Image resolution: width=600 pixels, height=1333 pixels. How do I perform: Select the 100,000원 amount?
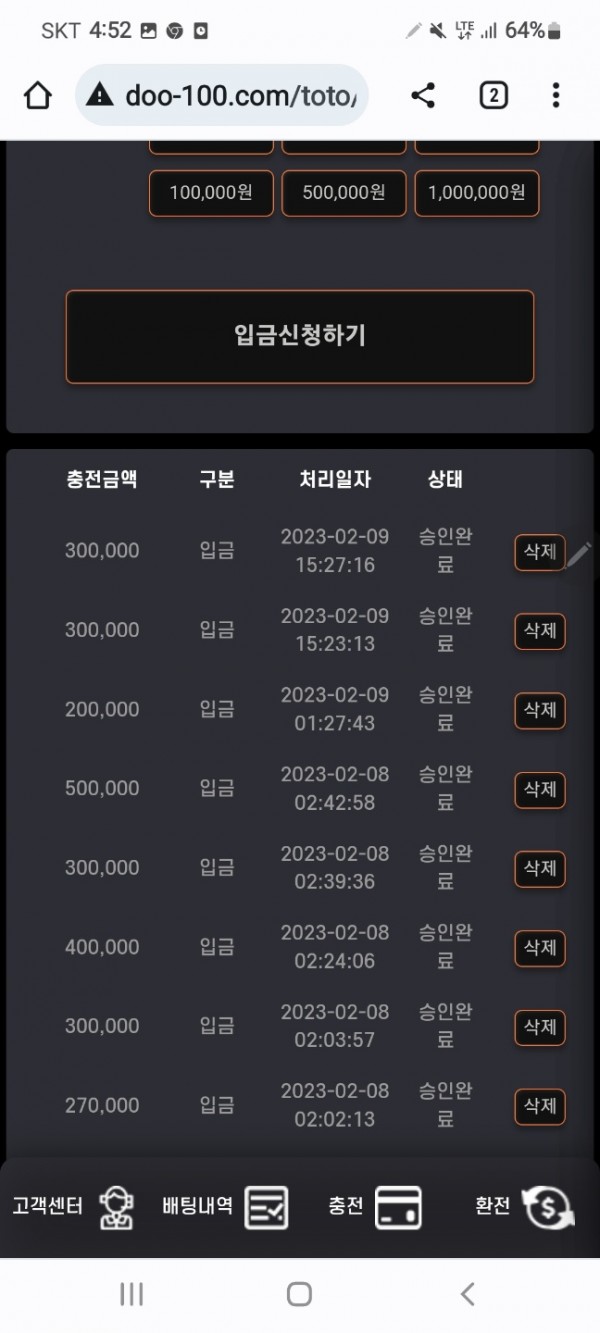[x=211, y=193]
